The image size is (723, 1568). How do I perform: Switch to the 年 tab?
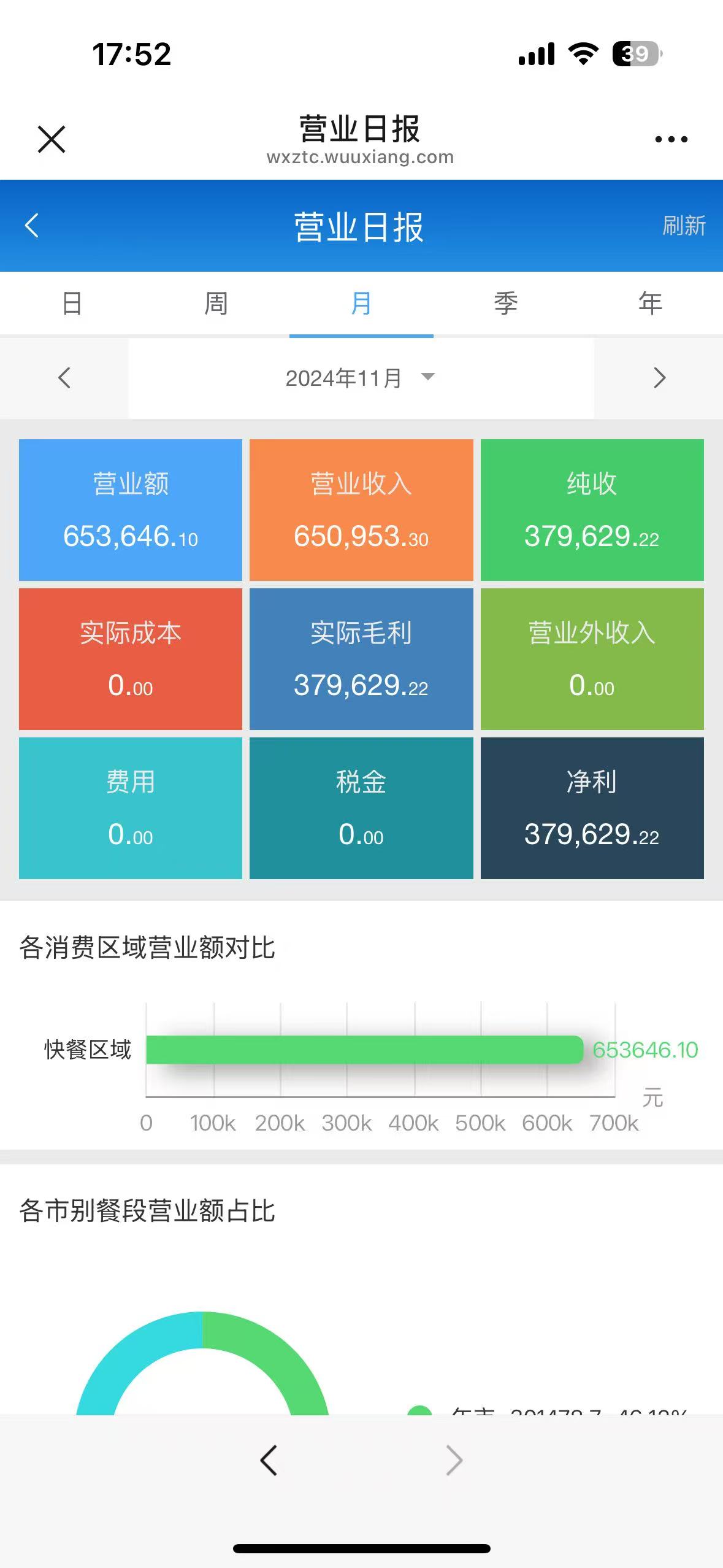(x=651, y=304)
